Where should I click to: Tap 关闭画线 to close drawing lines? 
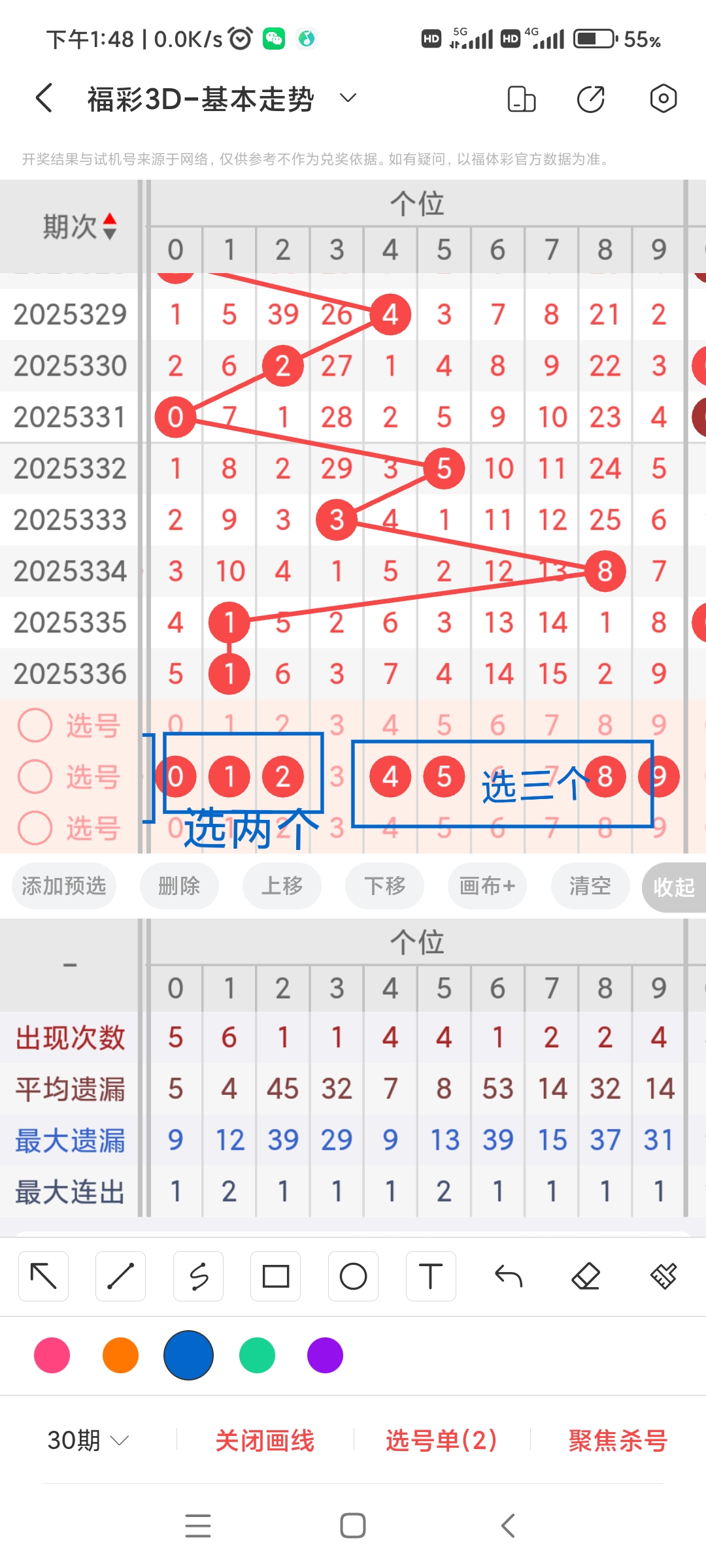[266, 1440]
